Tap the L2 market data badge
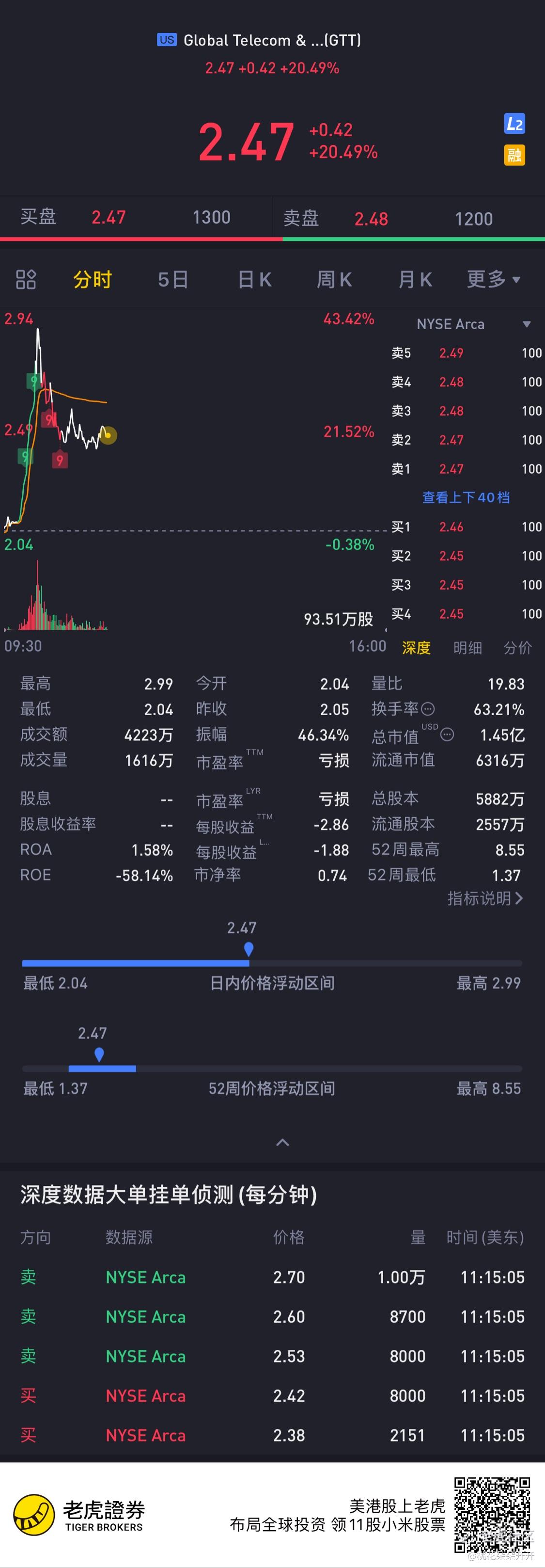 tap(514, 124)
